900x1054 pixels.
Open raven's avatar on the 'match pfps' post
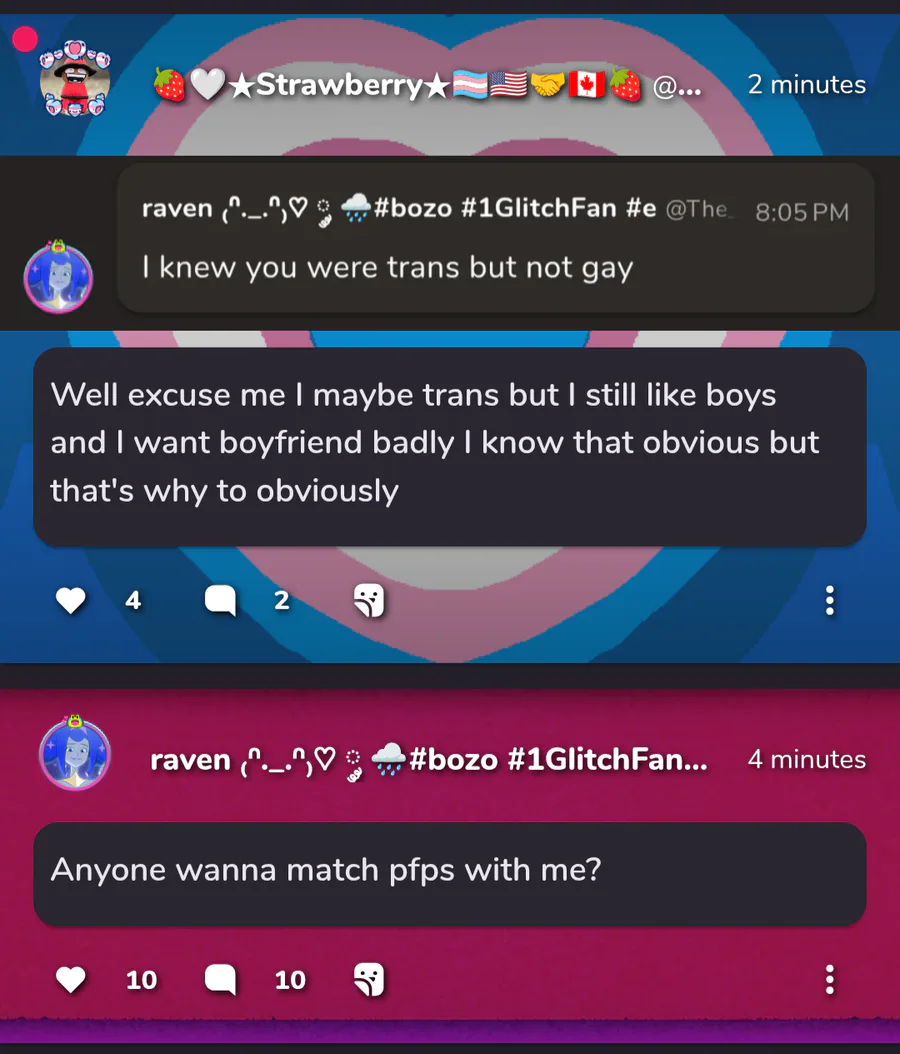tap(75, 753)
